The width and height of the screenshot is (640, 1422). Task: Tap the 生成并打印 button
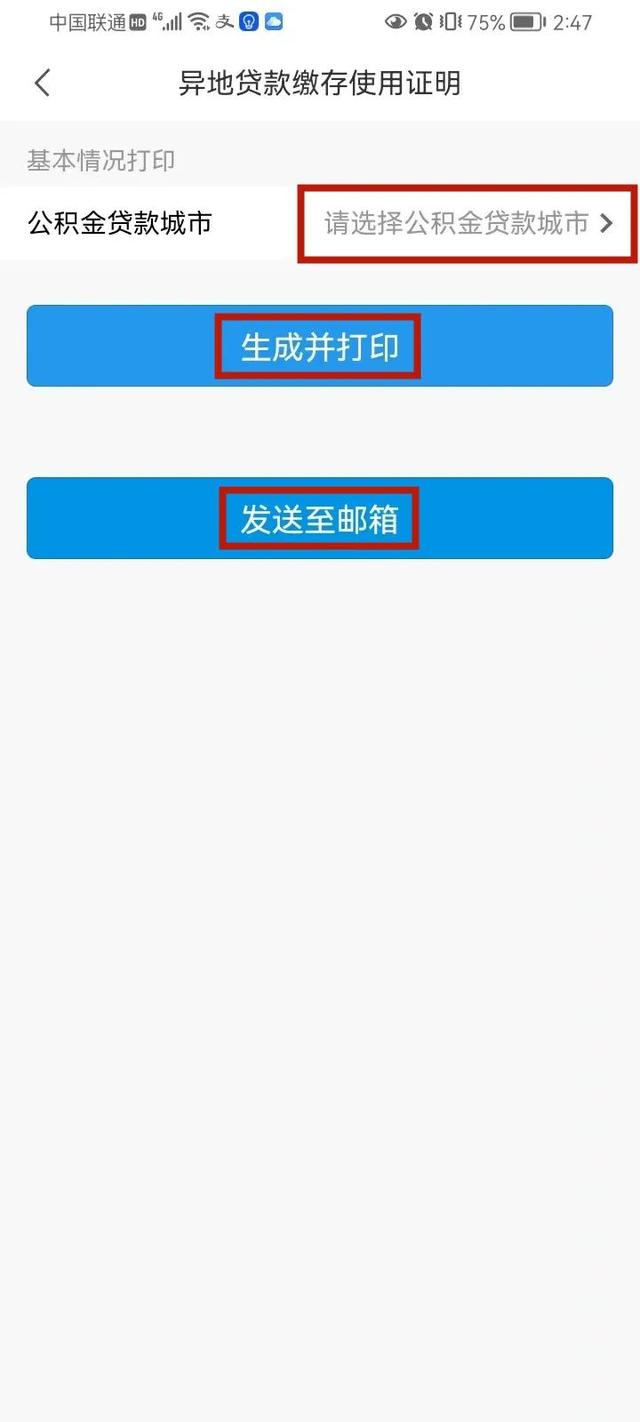click(x=319, y=347)
